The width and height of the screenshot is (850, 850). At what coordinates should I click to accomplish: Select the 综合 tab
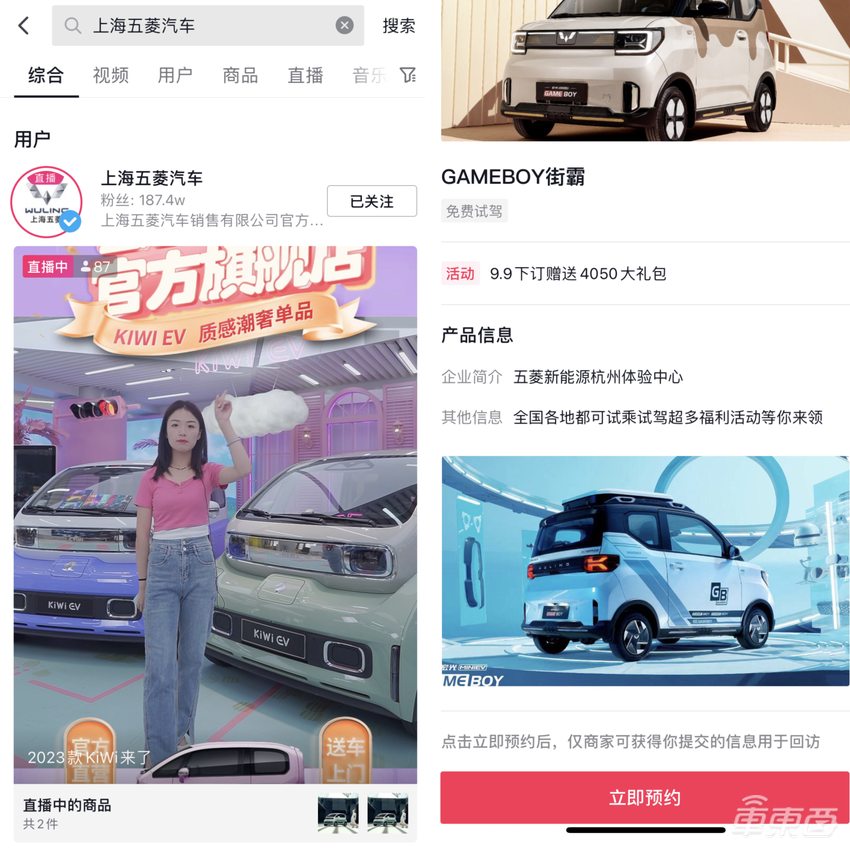point(46,75)
